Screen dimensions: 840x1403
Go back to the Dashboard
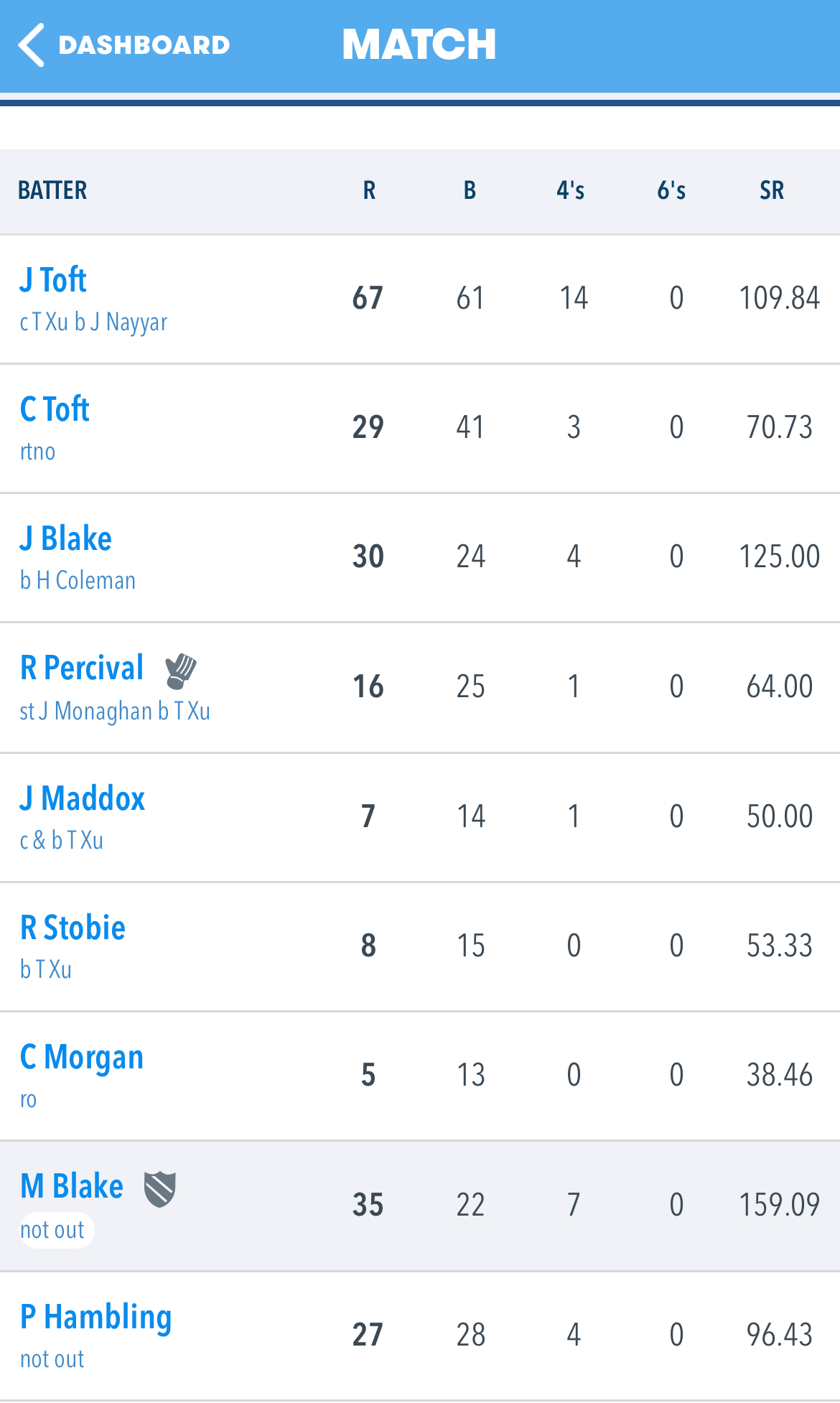point(123,45)
